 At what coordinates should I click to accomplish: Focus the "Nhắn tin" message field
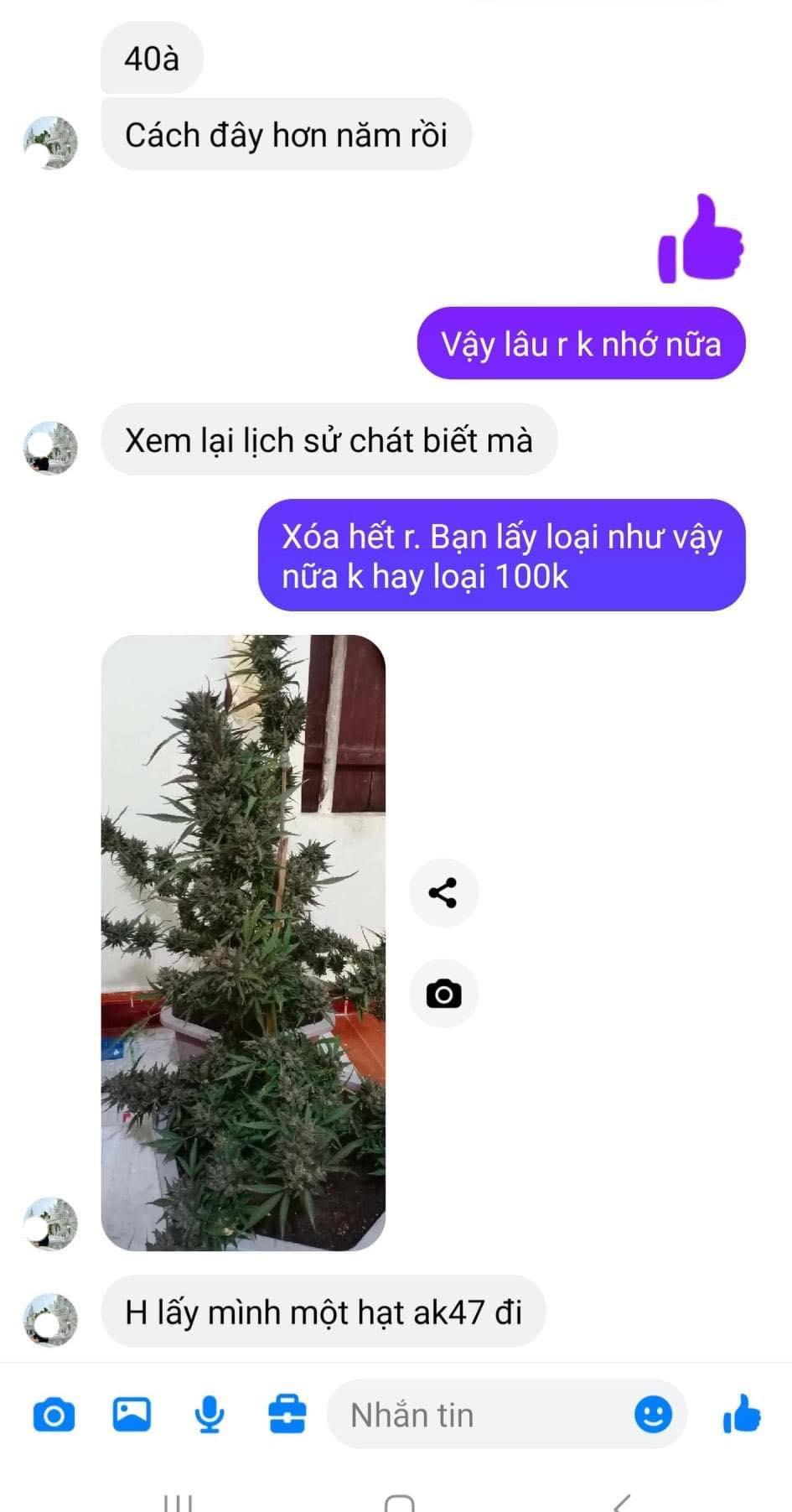click(478, 1416)
